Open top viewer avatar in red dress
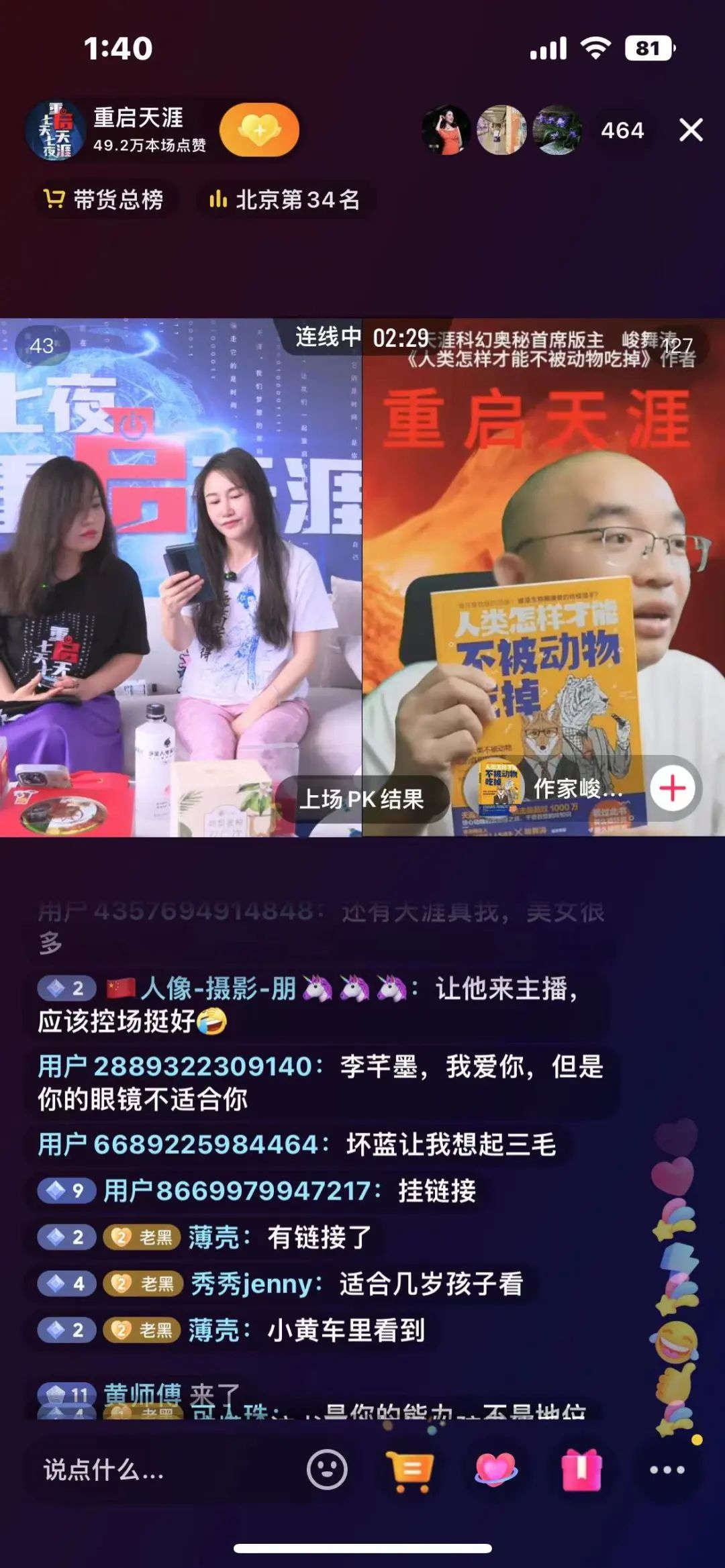 point(446,130)
